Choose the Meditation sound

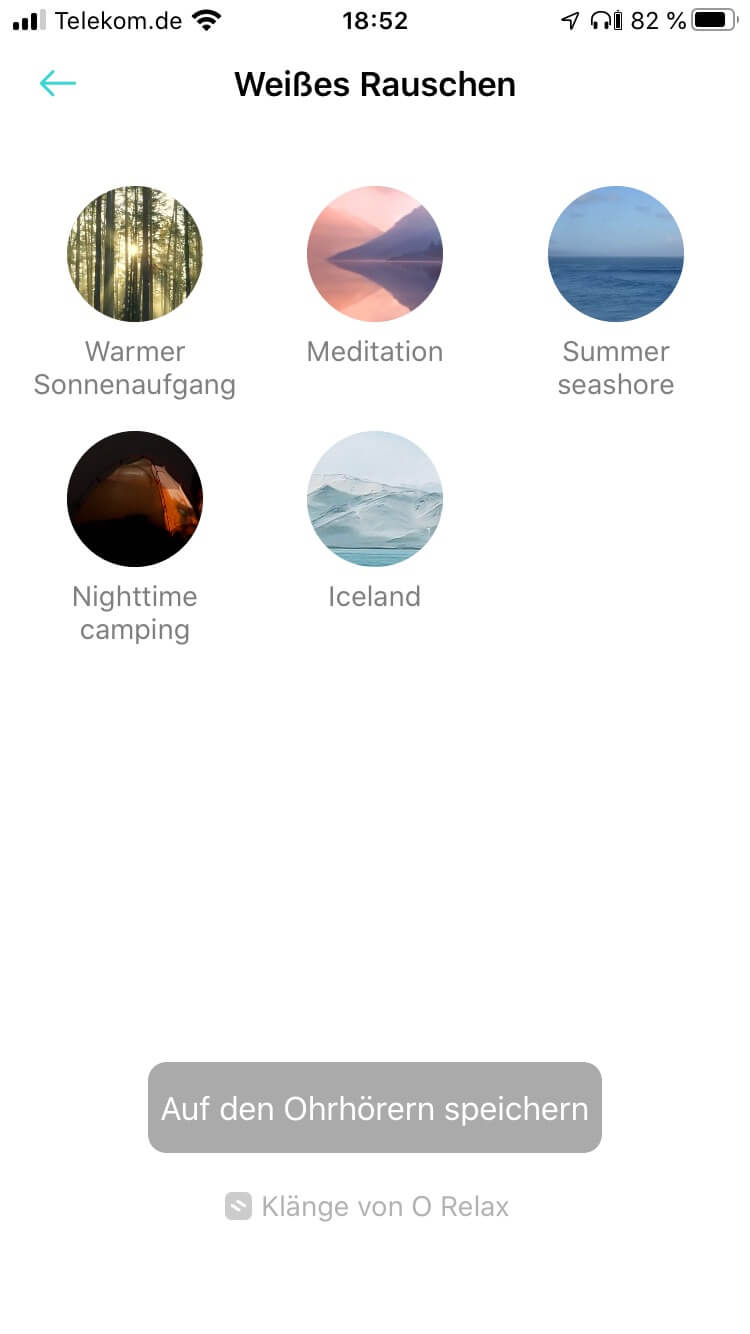pyautogui.click(x=375, y=254)
